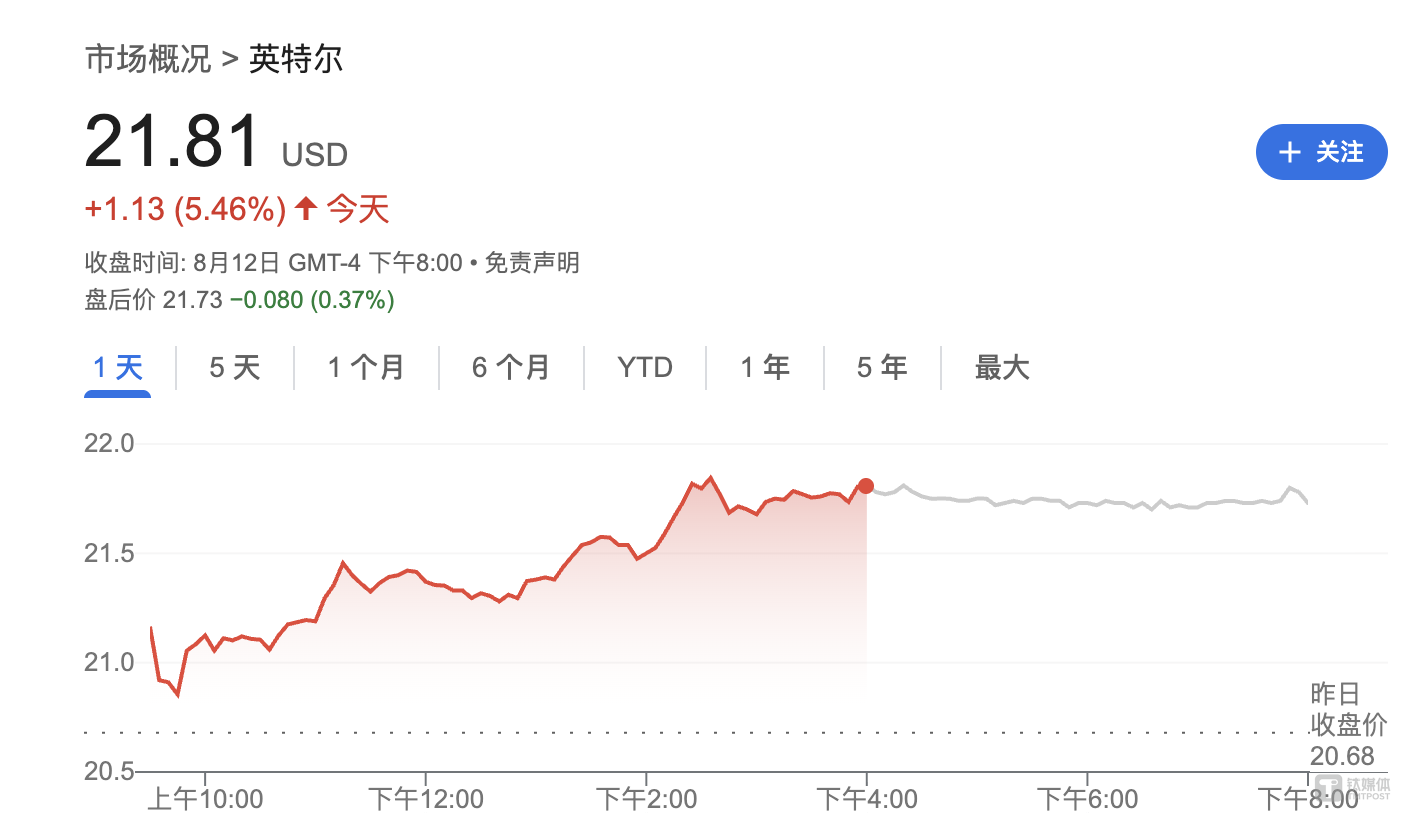Go back to 市场概况
The image size is (1428, 828).
pyautogui.click(x=148, y=60)
